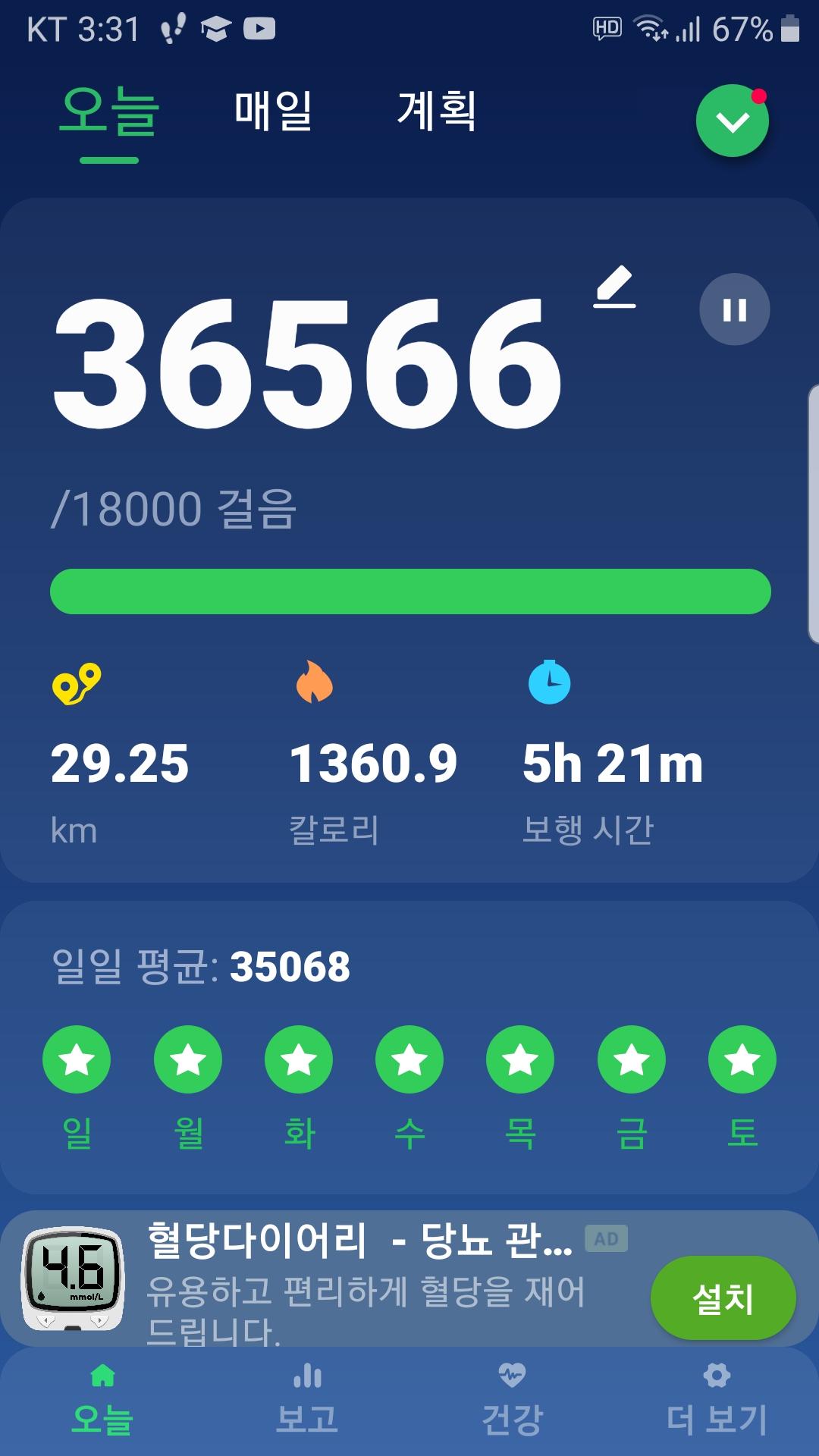Viewport: 819px width, 1456px height.
Task: Select the 토 star in weekly row
Action: (742, 1059)
